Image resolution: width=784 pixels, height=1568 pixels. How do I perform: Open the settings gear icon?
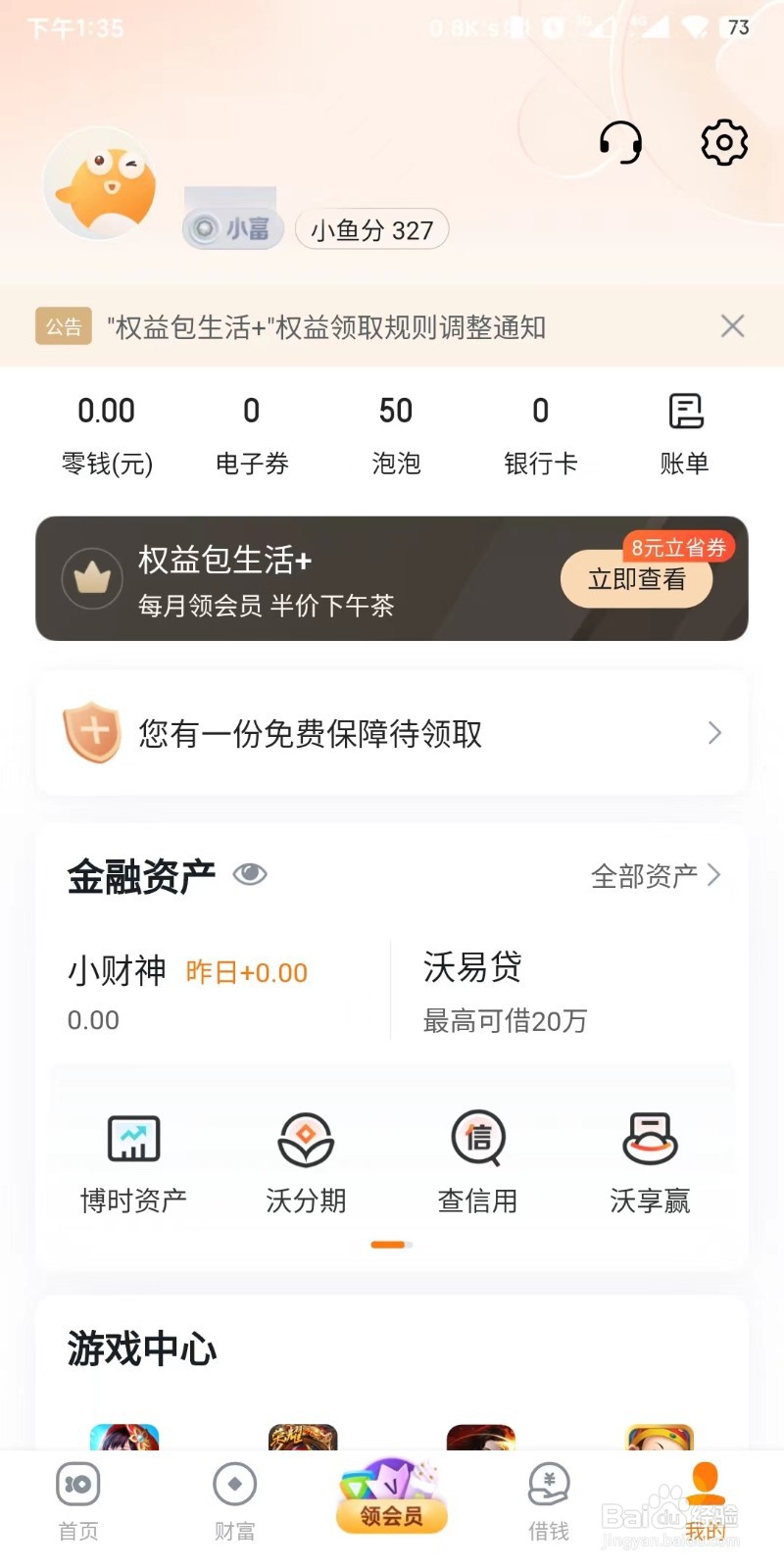pos(724,143)
